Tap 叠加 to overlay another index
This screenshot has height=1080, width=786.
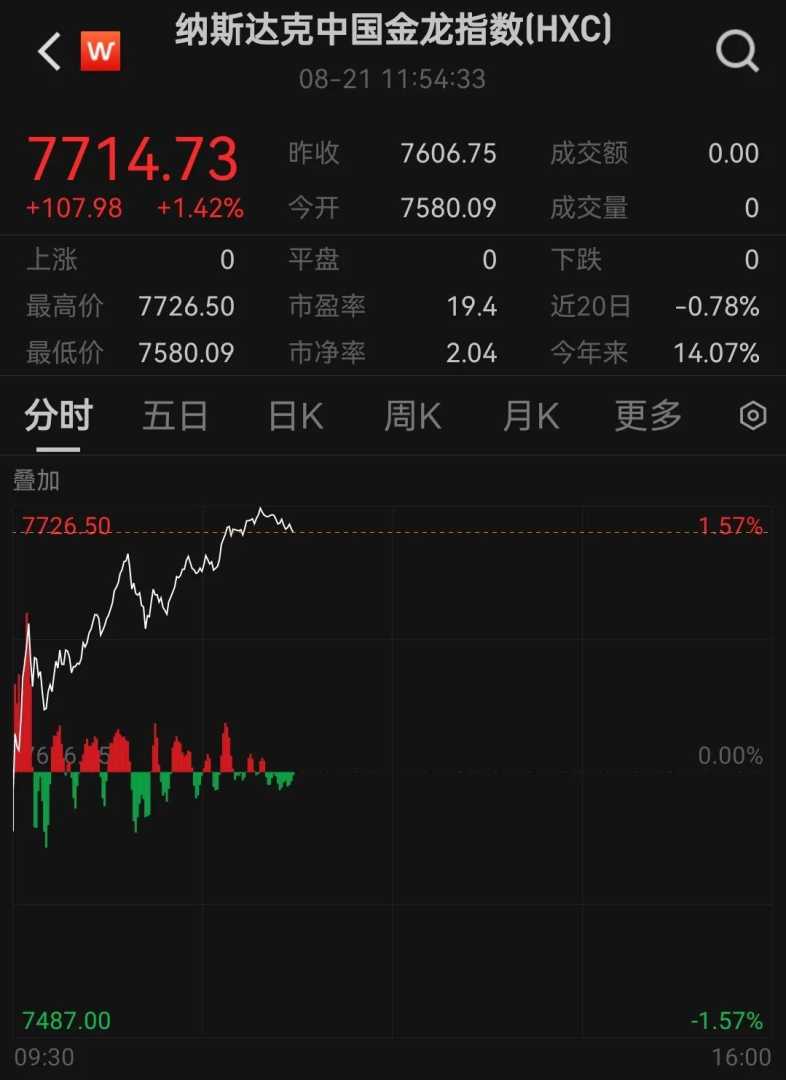pos(37,481)
